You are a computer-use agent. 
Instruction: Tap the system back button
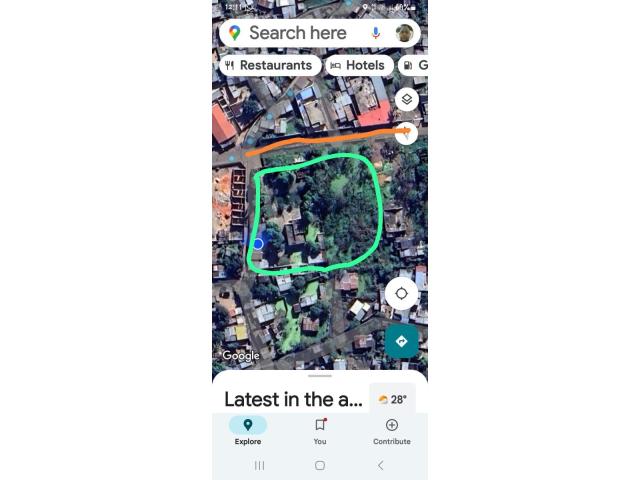(x=380, y=466)
